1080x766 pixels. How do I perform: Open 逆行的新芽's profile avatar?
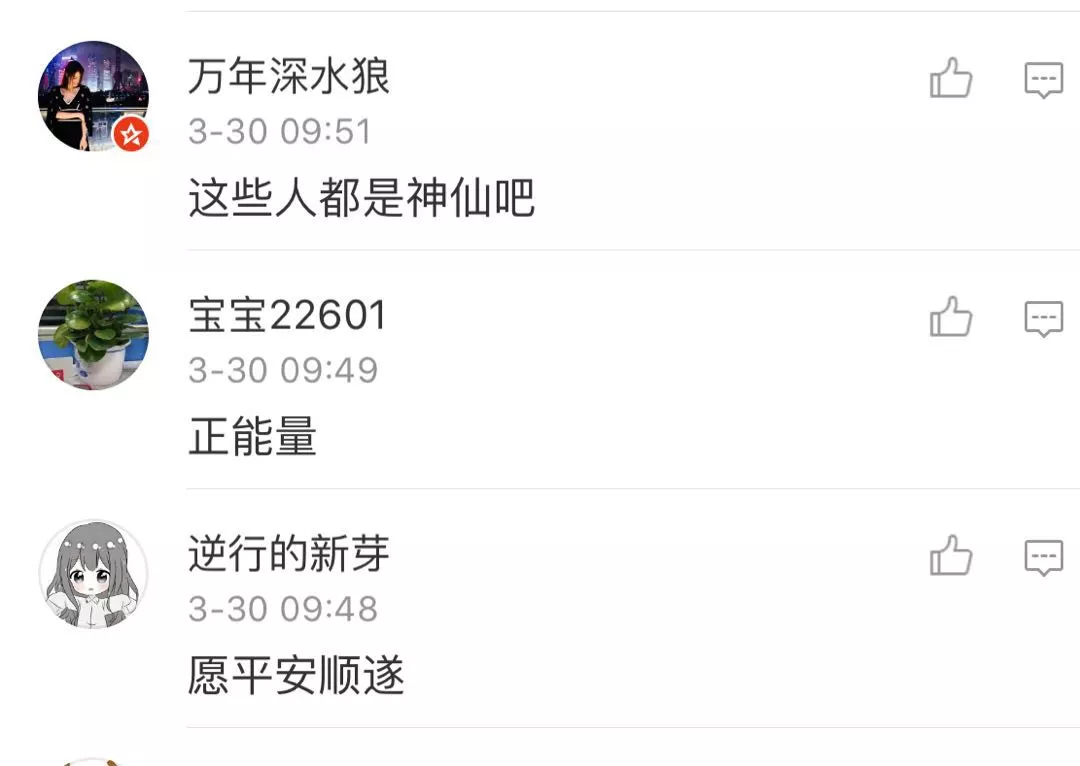pyautogui.click(x=93, y=574)
